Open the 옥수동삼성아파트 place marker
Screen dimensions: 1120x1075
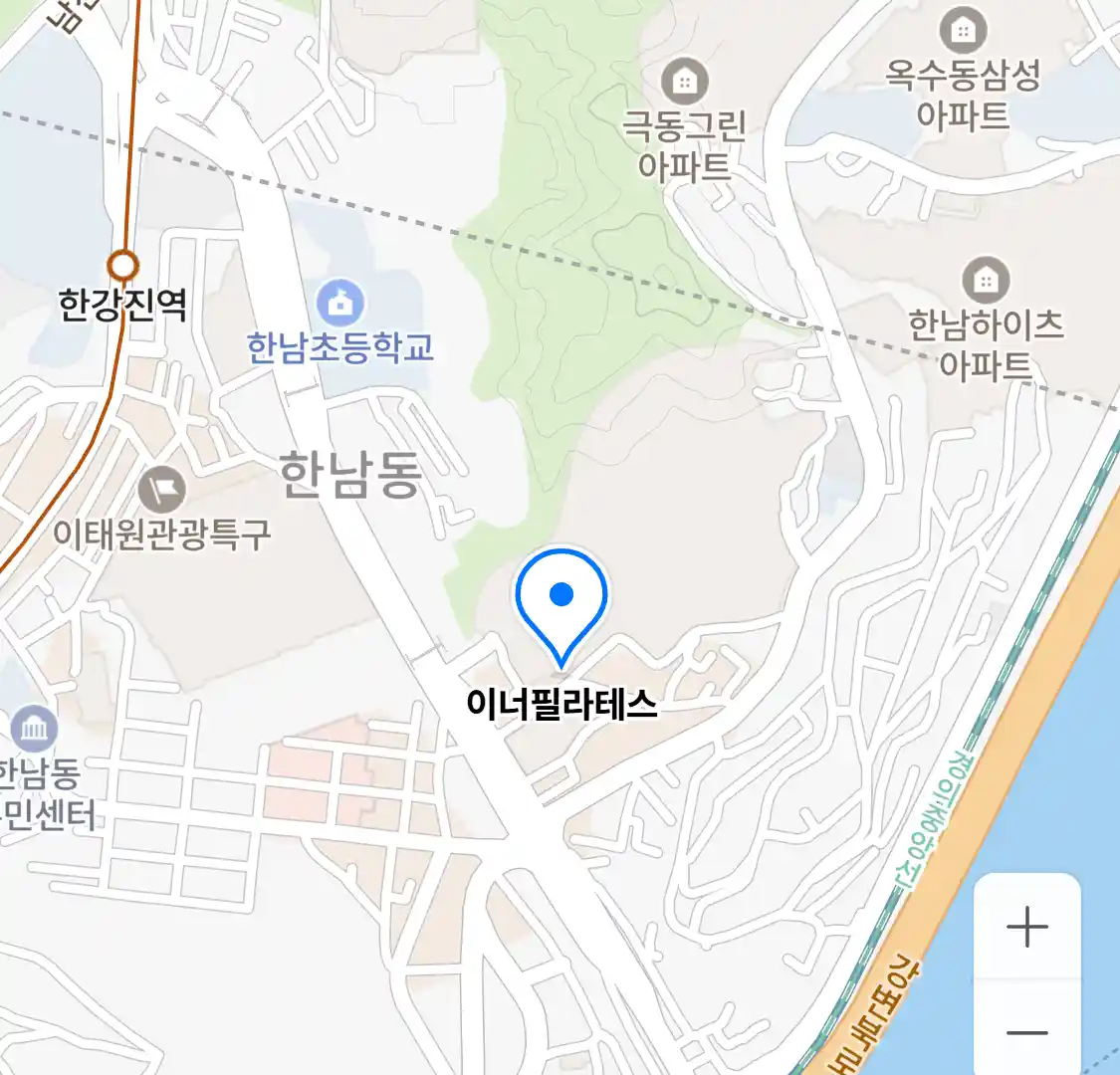[963, 31]
